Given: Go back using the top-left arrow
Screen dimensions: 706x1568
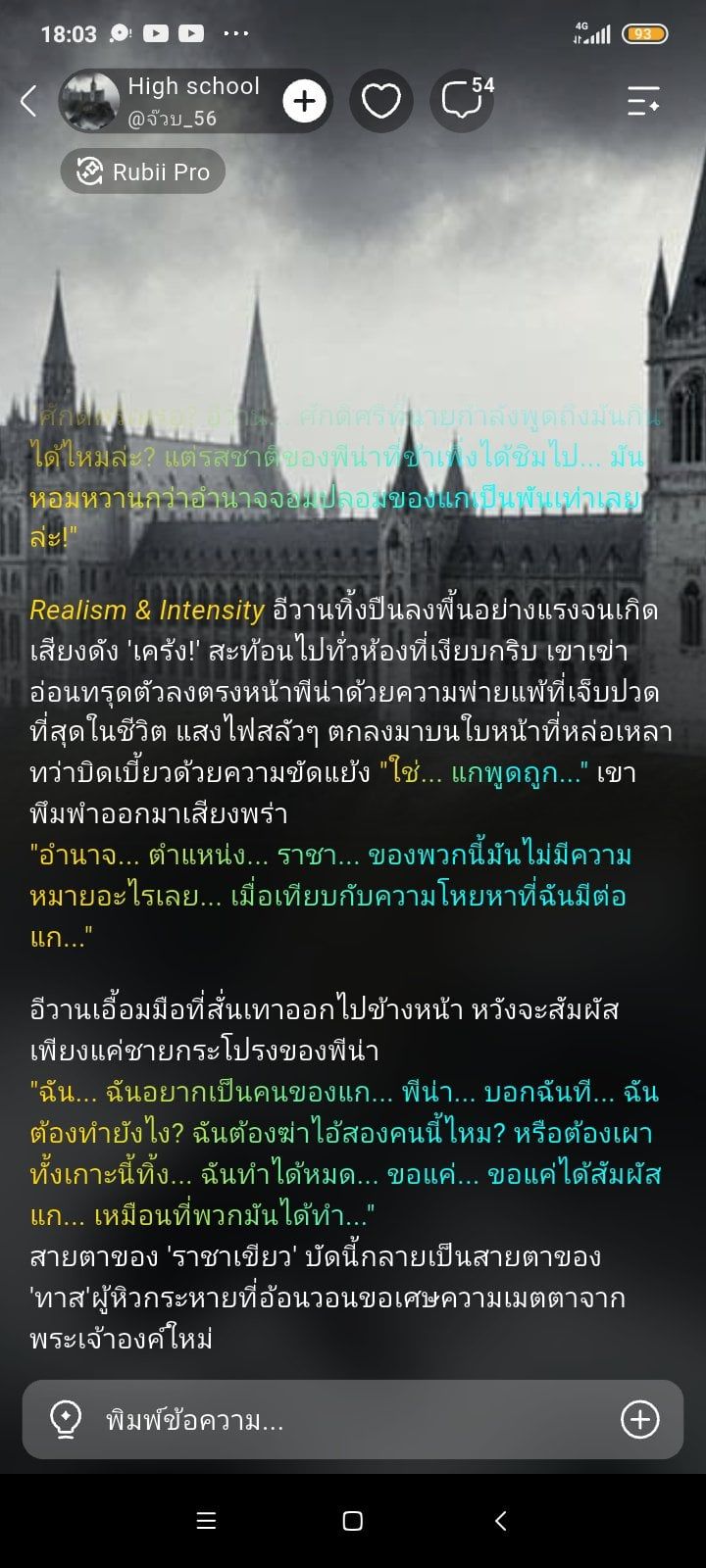Looking at the screenshot, I should pos(28,101).
